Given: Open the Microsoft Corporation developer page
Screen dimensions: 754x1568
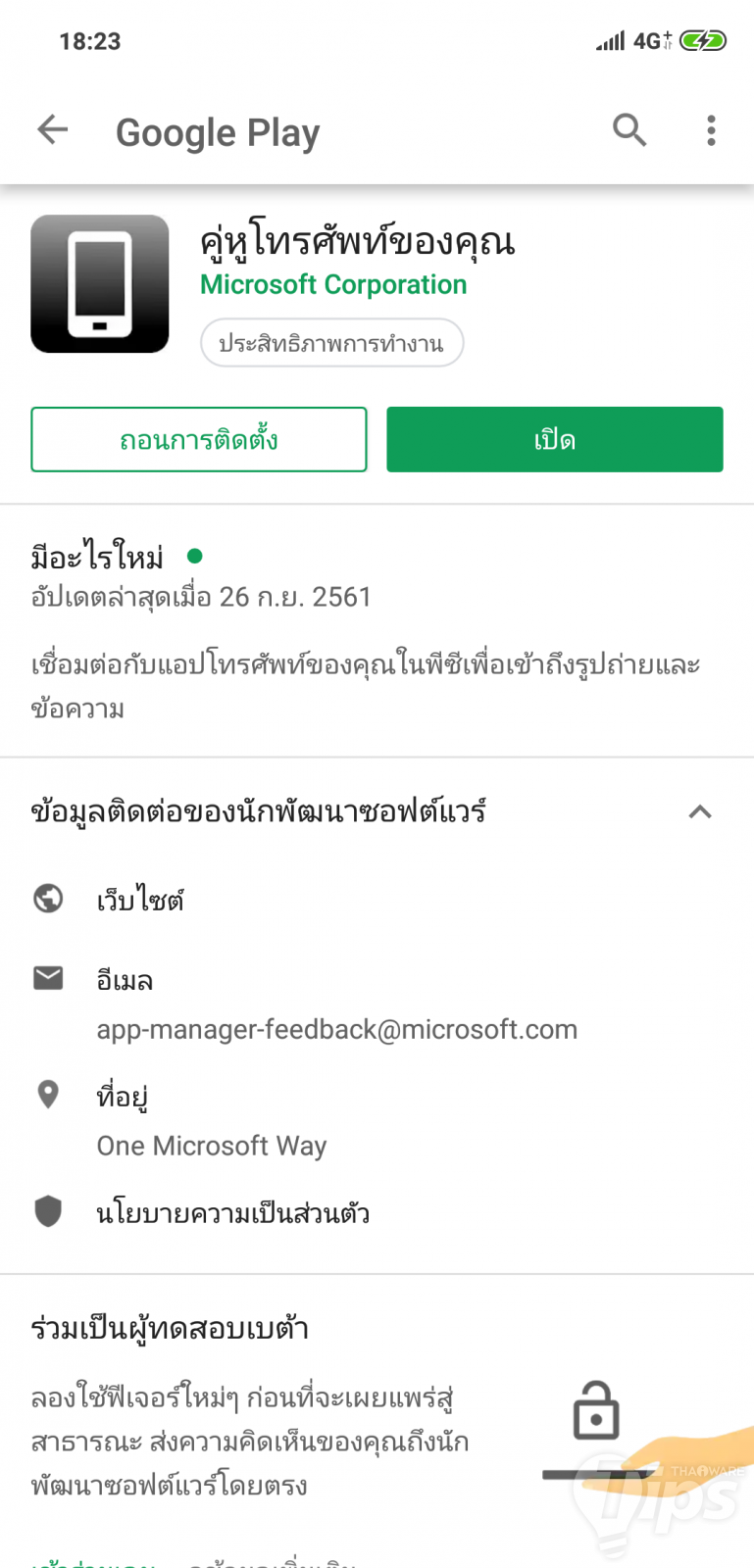Looking at the screenshot, I should [333, 285].
